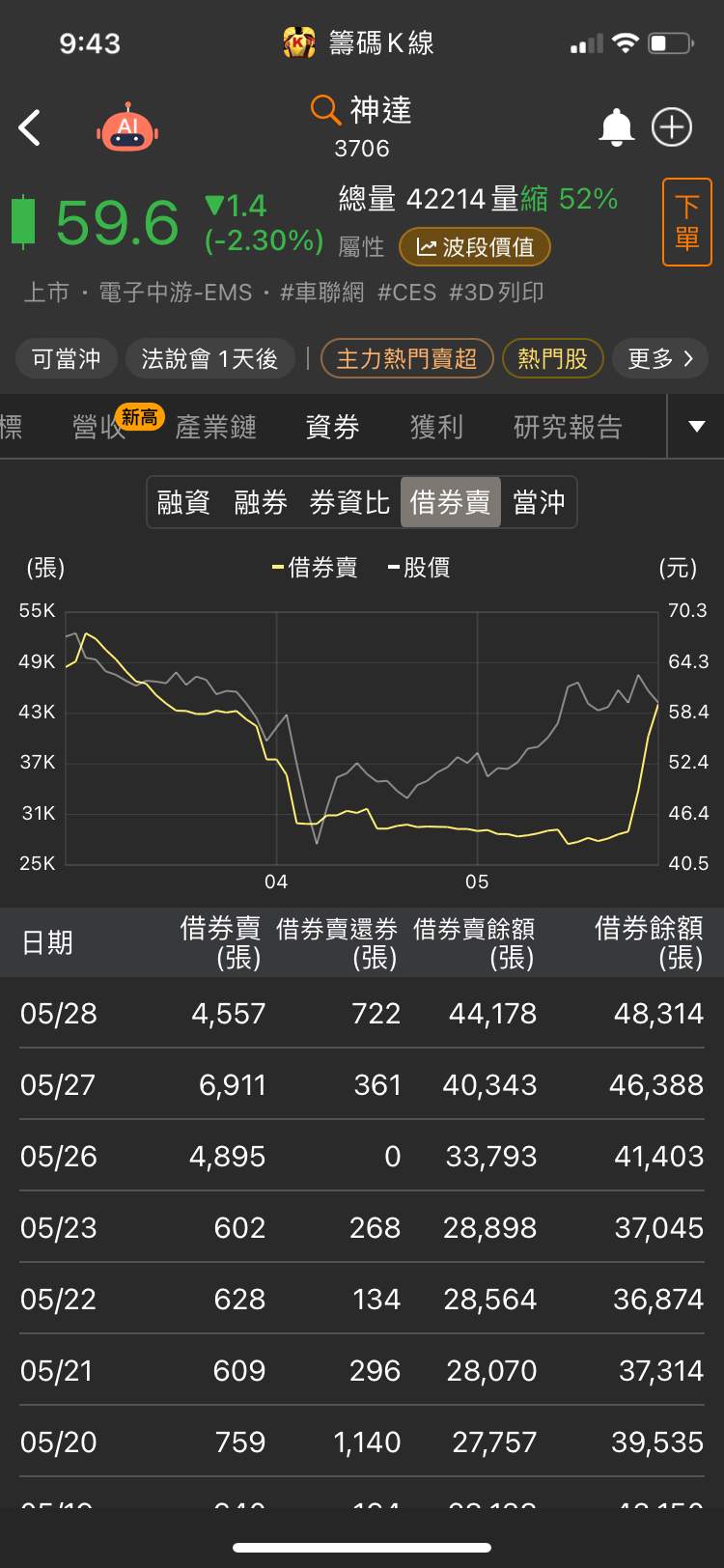Go back to the previous screen
The height and width of the screenshot is (1568, 724).
[31, 127]
